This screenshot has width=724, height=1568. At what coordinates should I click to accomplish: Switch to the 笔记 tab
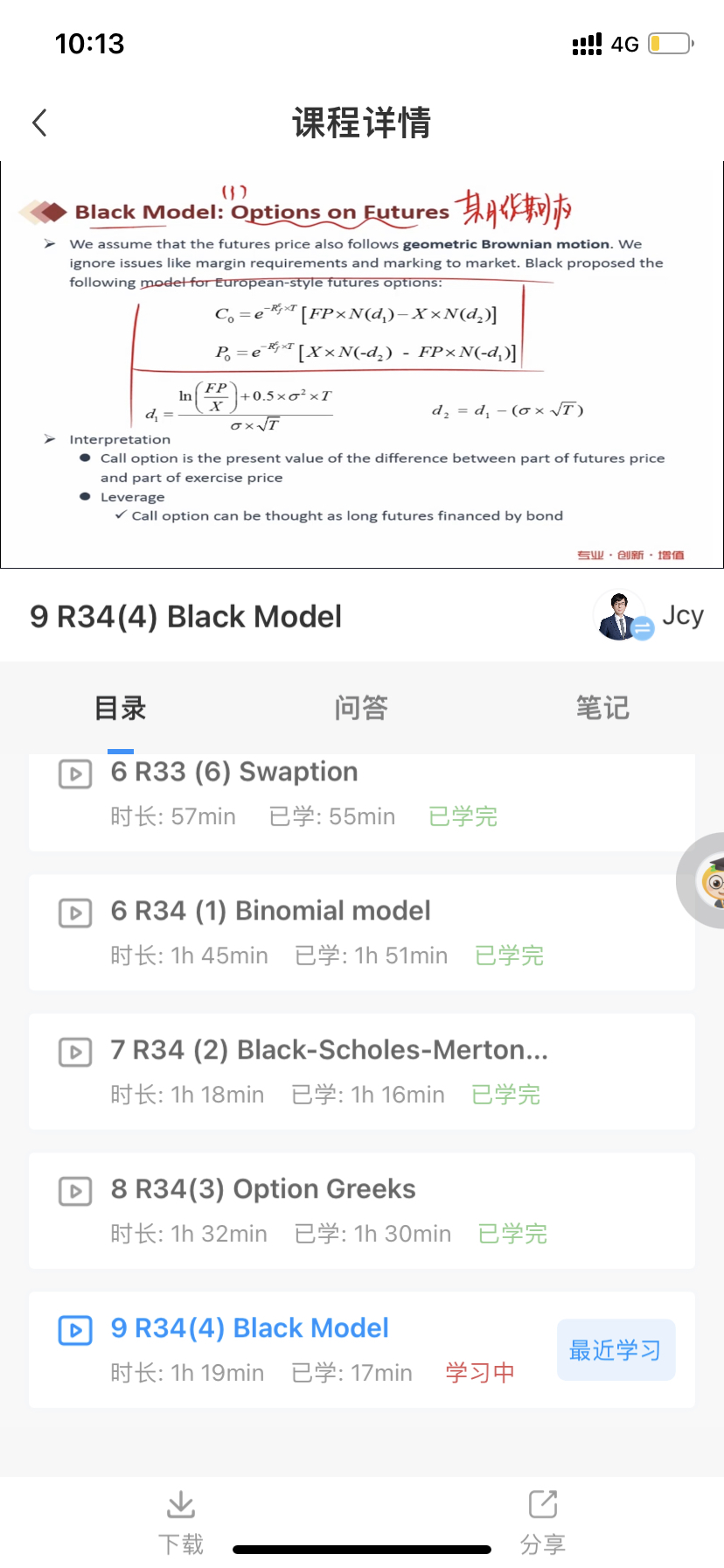[602, 707]
